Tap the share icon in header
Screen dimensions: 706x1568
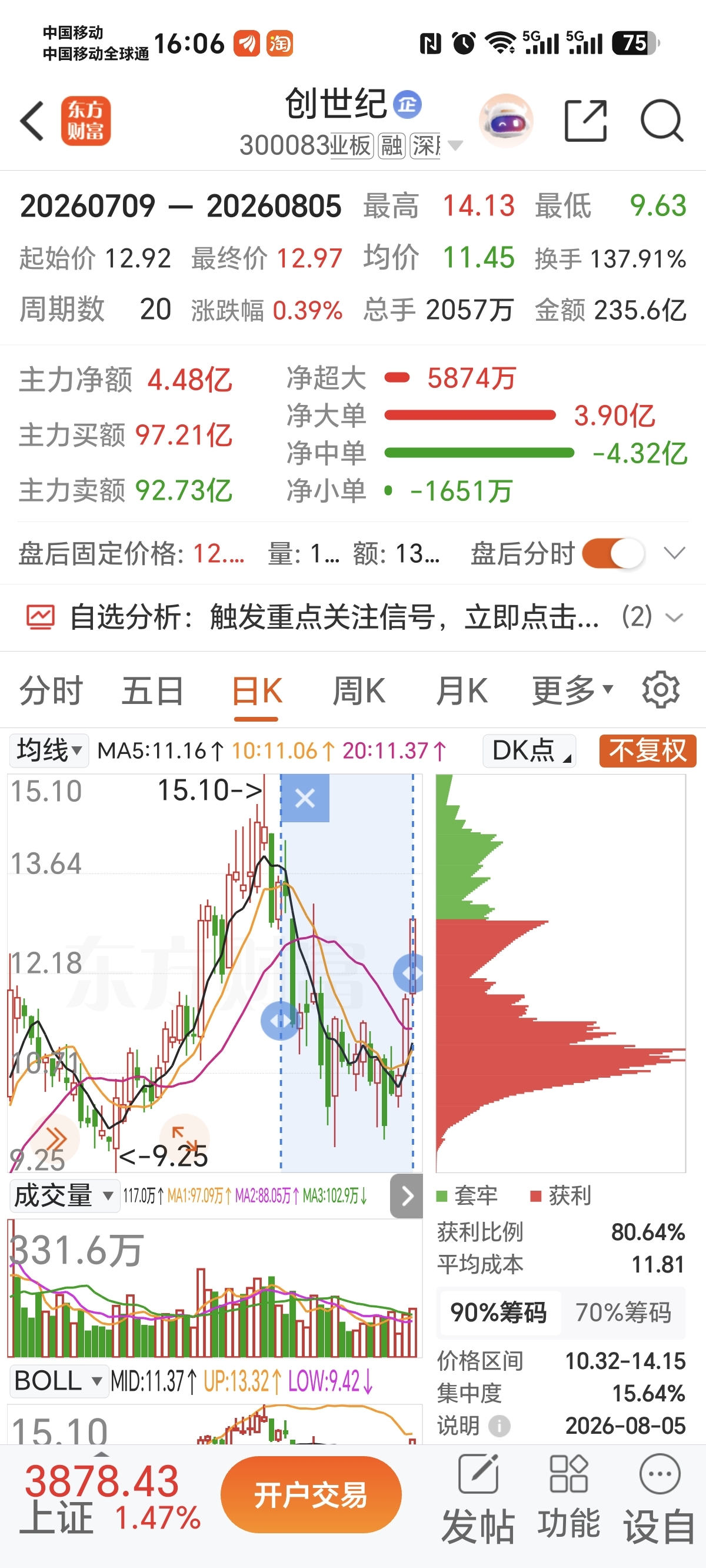coord(585,121)
